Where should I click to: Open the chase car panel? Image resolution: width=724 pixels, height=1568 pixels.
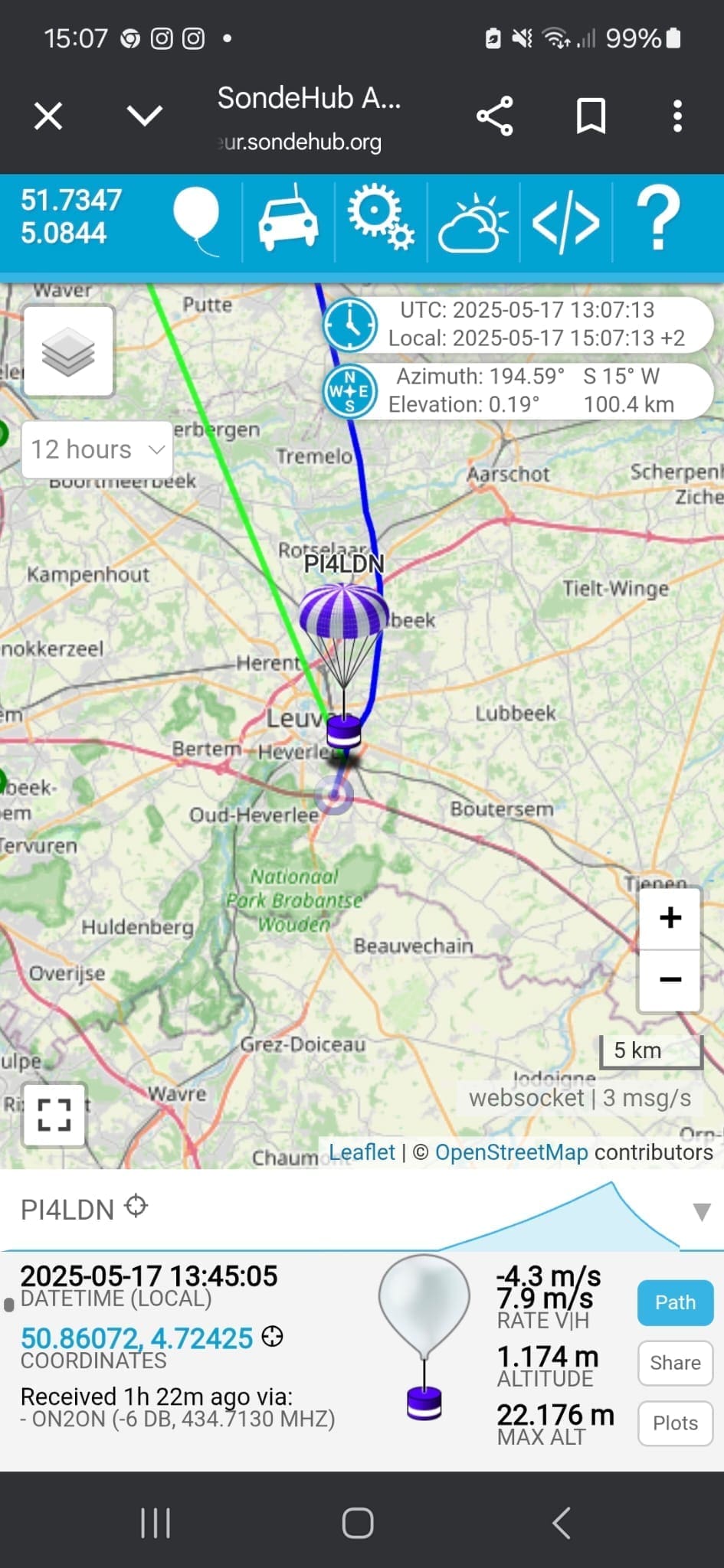click(x=288, y=221)
